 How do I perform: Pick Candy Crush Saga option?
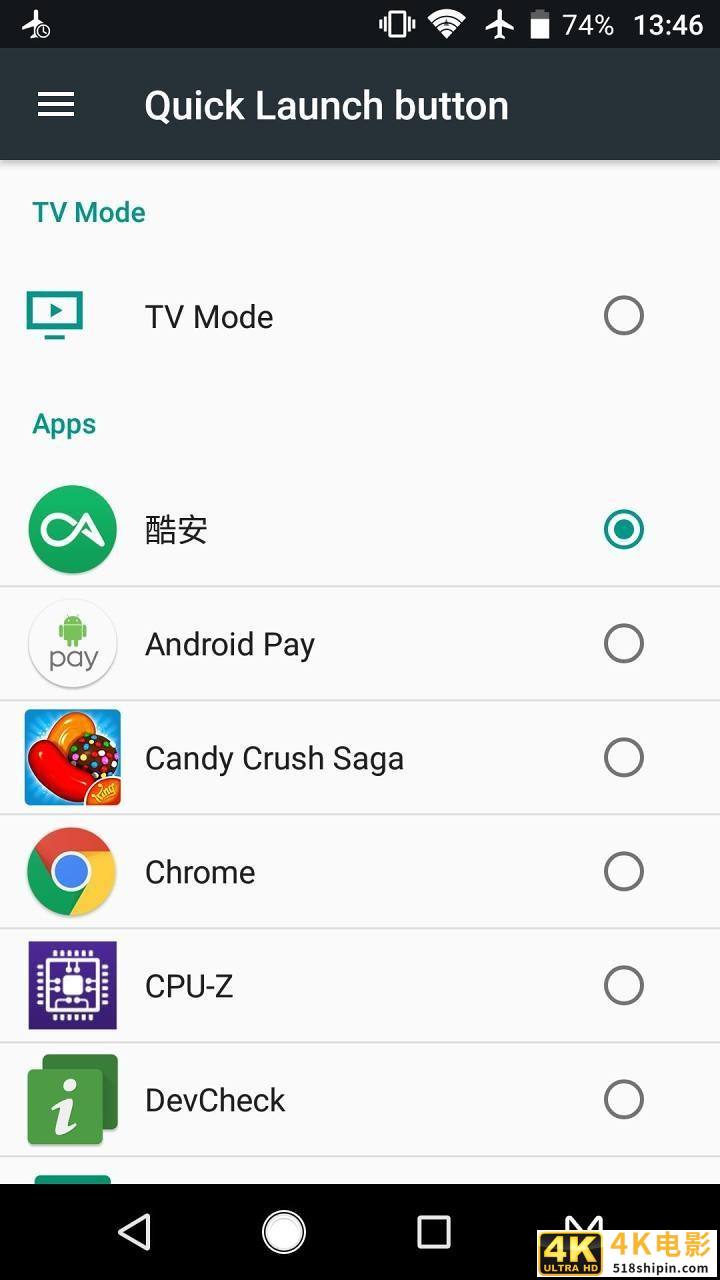pos(623,757)
